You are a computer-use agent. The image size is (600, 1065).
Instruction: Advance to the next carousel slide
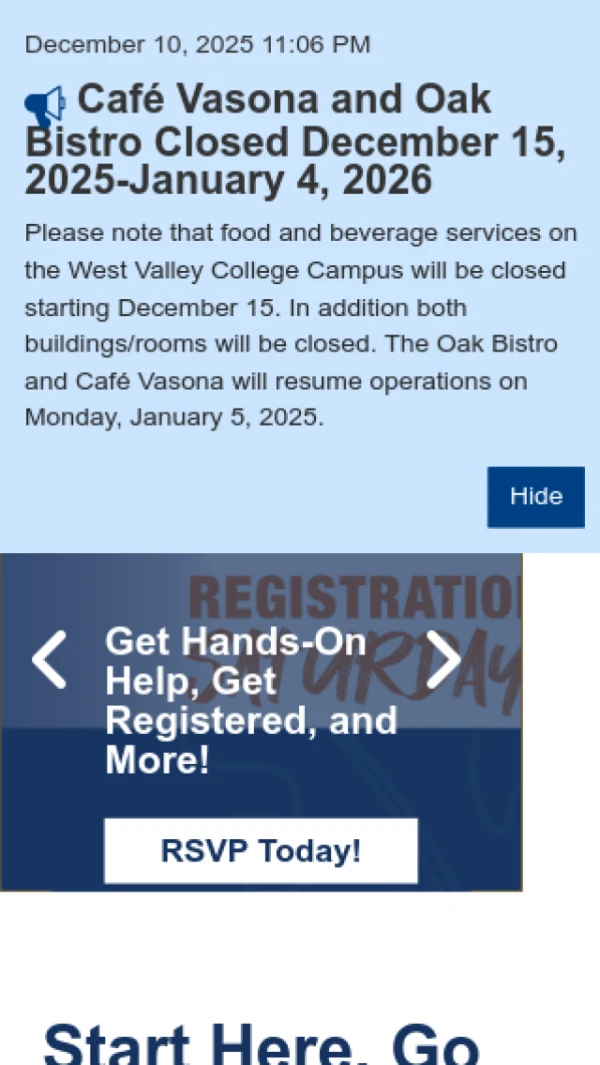pyautogui.click(x=443, y=660)
